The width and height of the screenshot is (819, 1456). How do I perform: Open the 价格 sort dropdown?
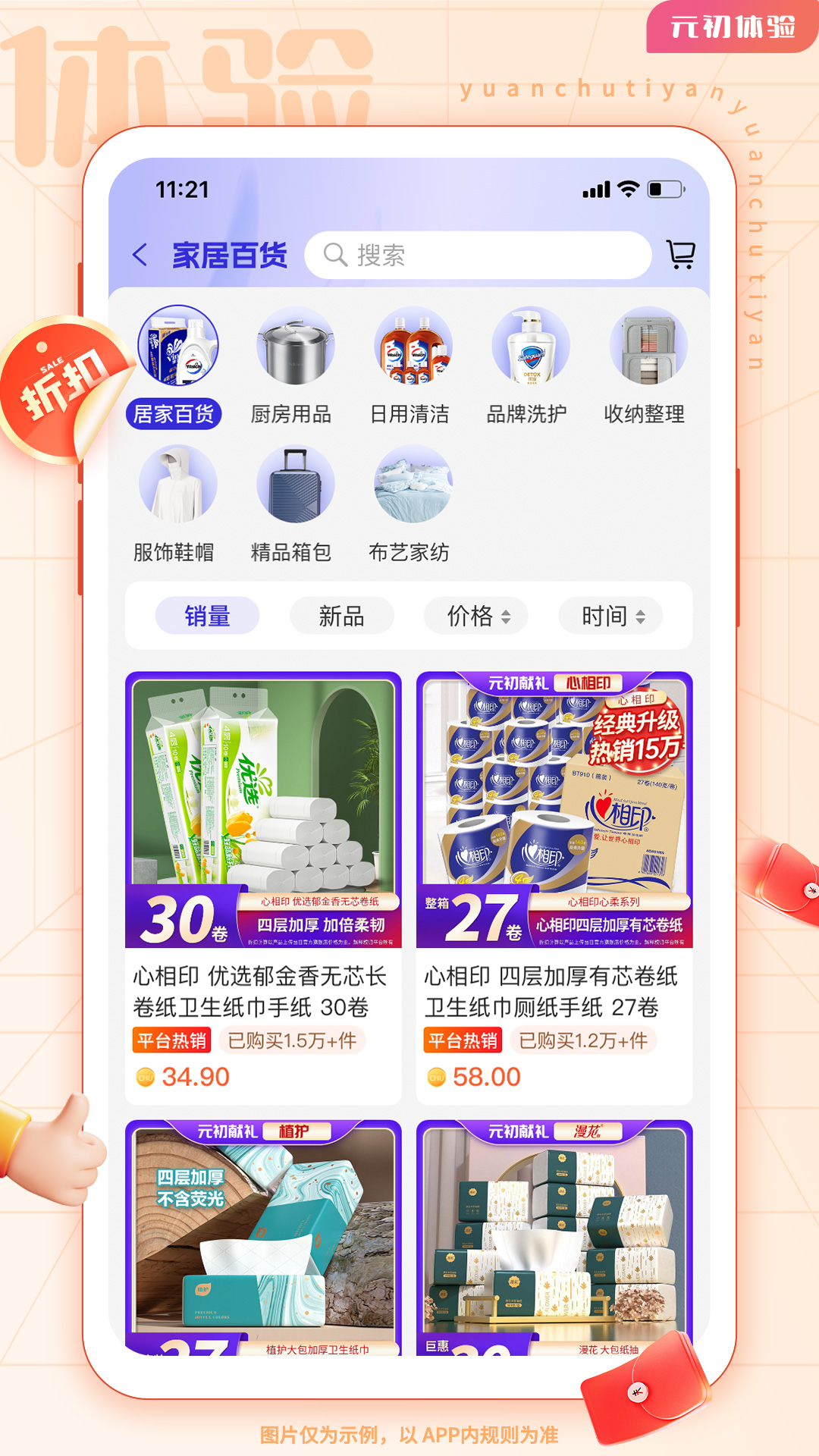(x=475, y=616)
